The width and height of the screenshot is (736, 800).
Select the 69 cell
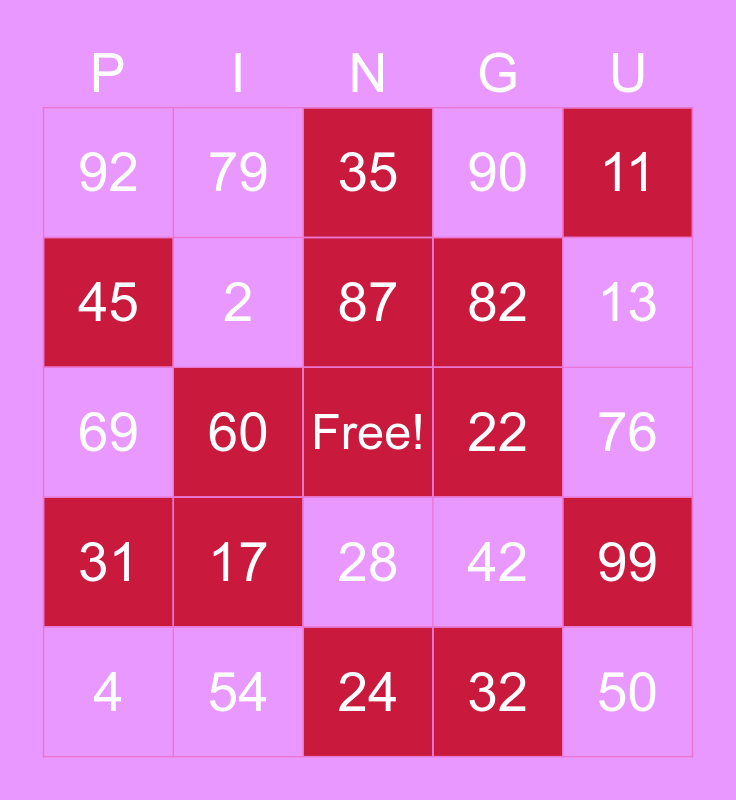click(108, 432)
